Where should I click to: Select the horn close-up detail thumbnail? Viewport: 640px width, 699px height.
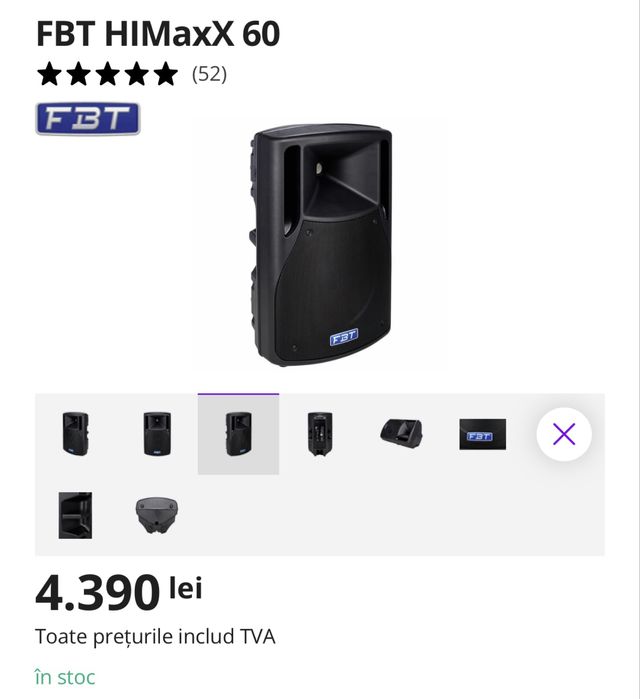(x=75, y=515)
